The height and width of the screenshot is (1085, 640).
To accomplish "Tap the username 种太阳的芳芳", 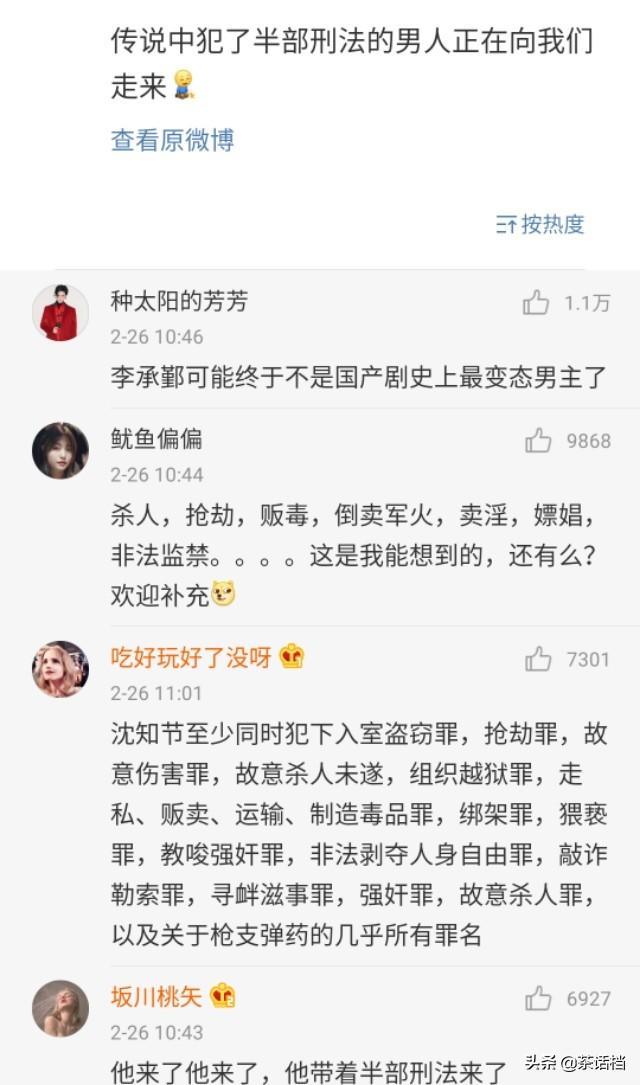I will (x=179, y=301).
